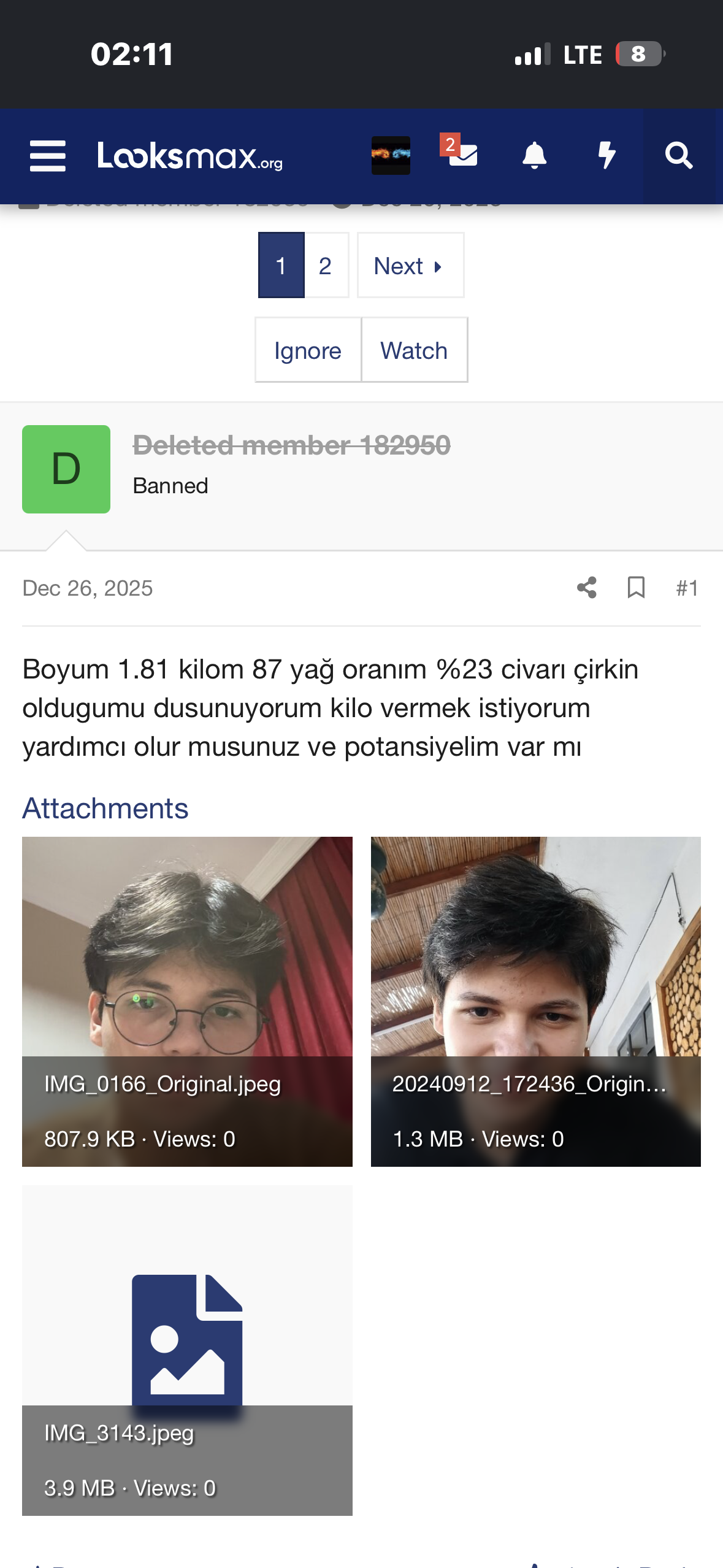The image size is (723, 1568).
Task: Go to page 2 of the thread
Action: (x=326, y=266)
